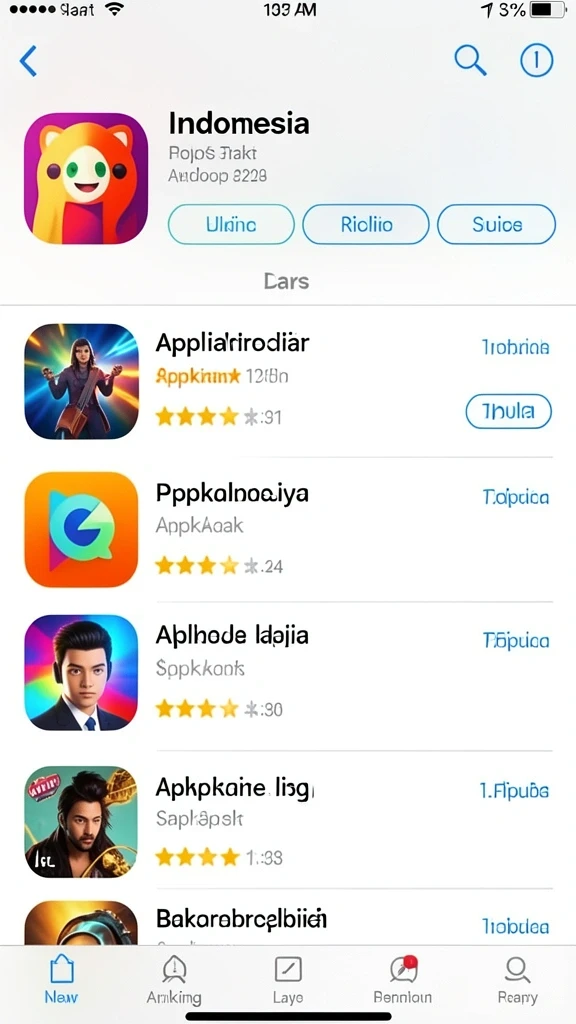Tap the circled 1 icon

pos(536,61)
